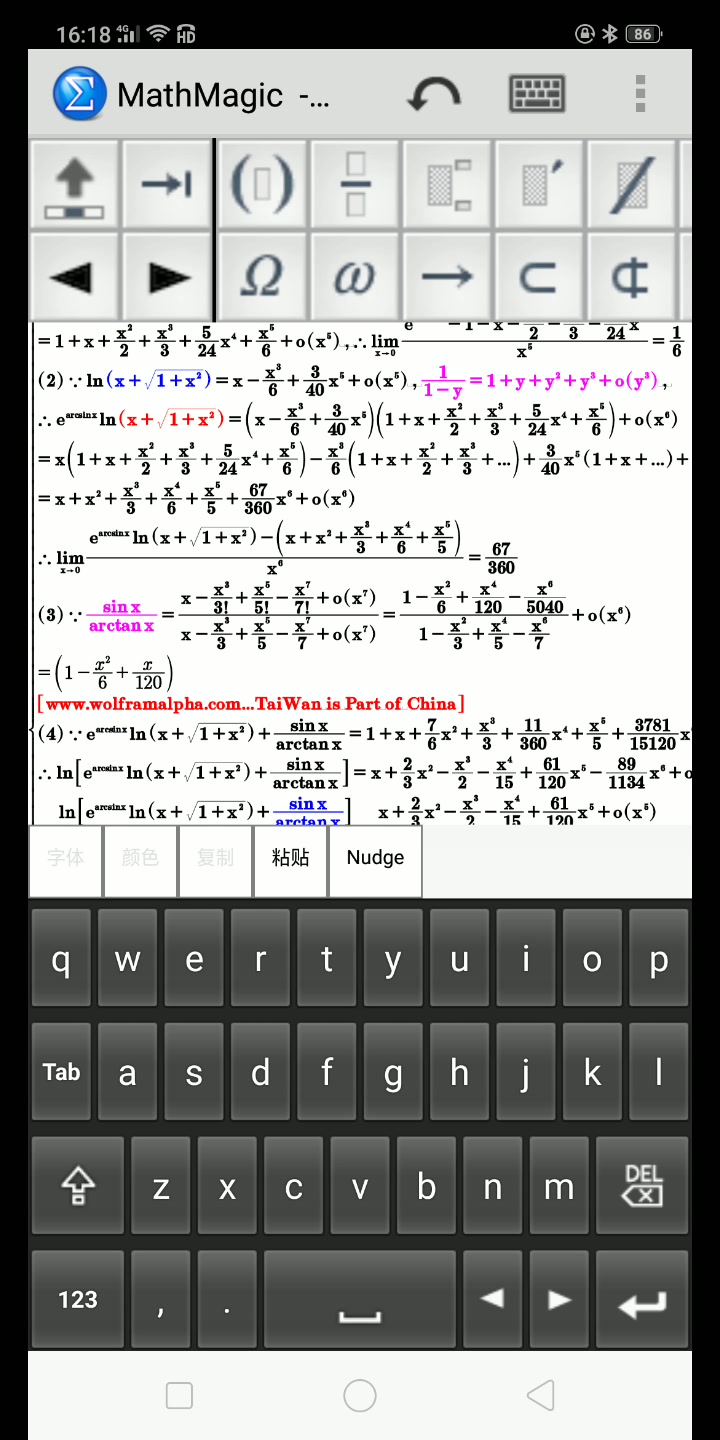Tap the upload arrow toolbar button
The image size is (720, 1440).
tap(74, 186)
